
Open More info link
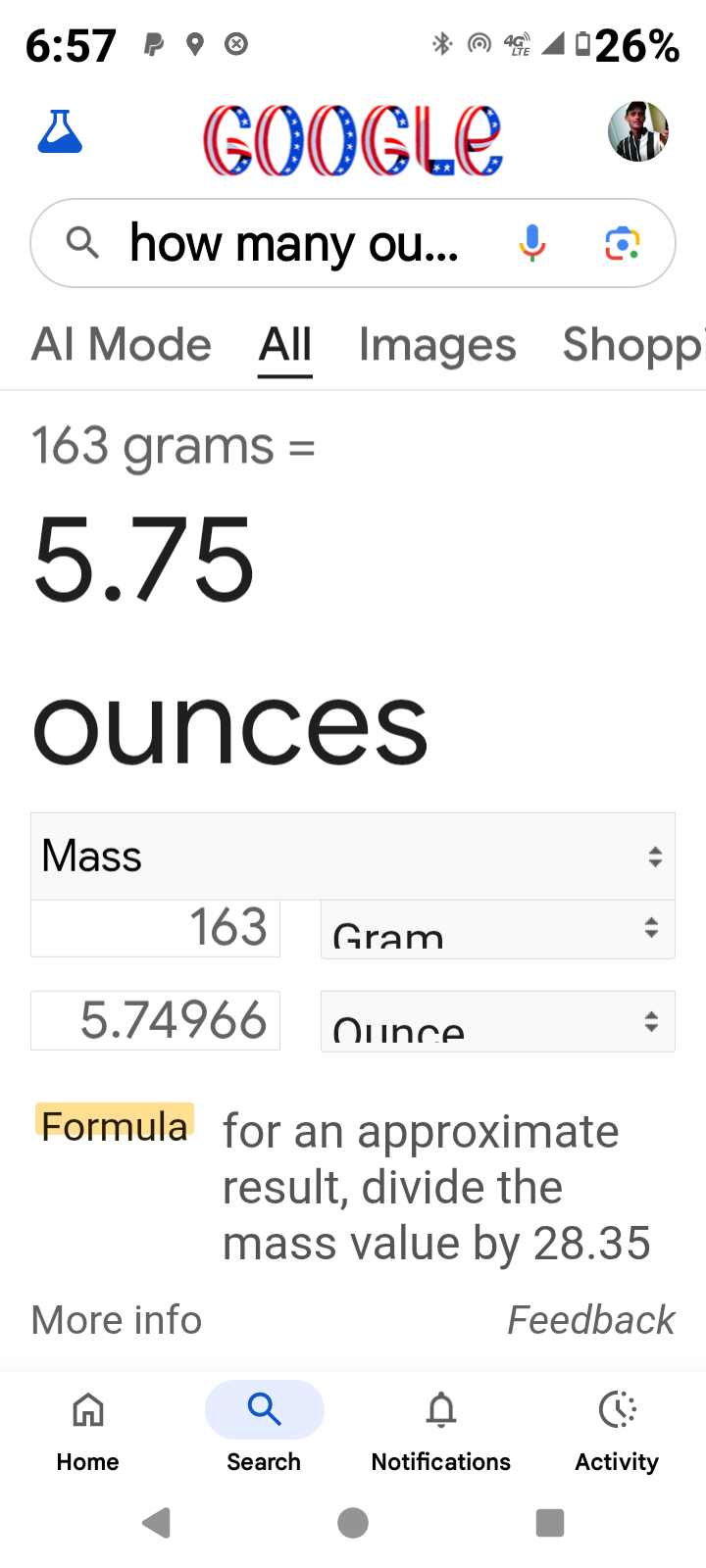point(117,1320)
